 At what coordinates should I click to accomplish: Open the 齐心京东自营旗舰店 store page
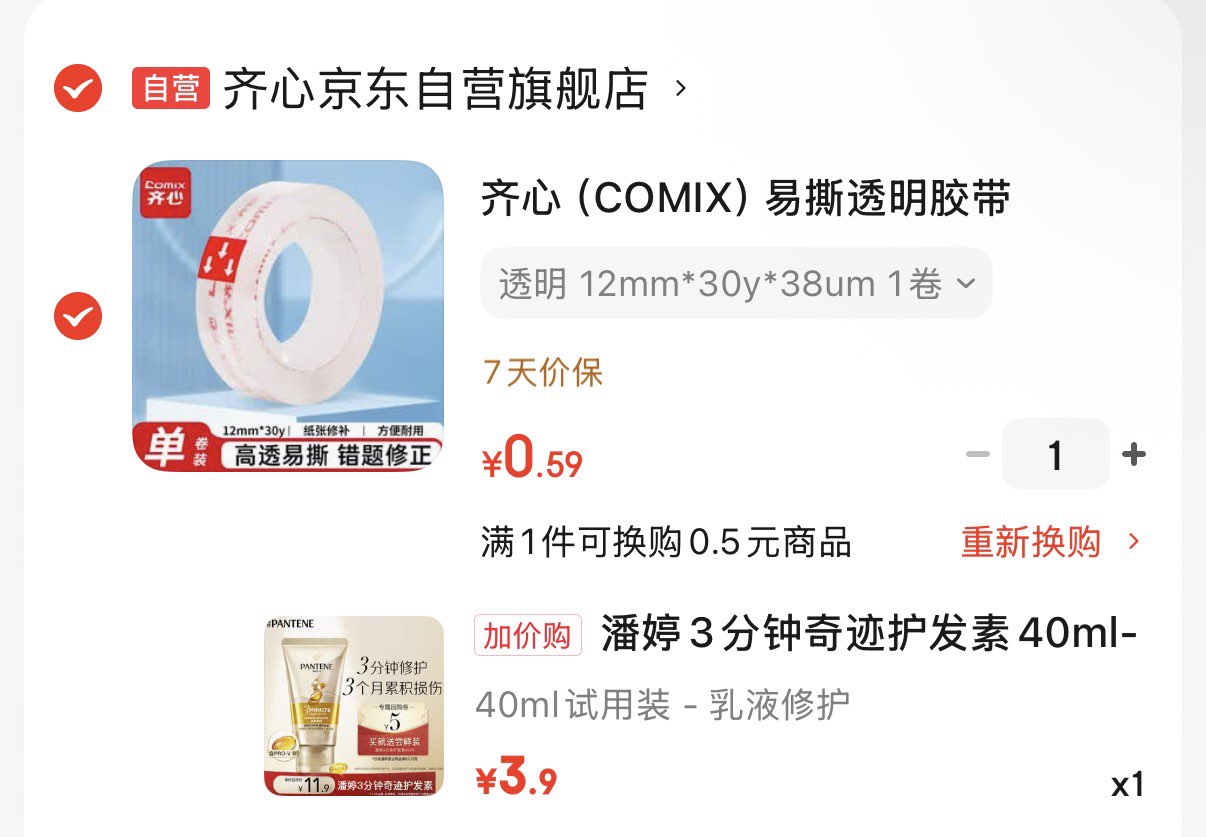[x=435, y=89]
